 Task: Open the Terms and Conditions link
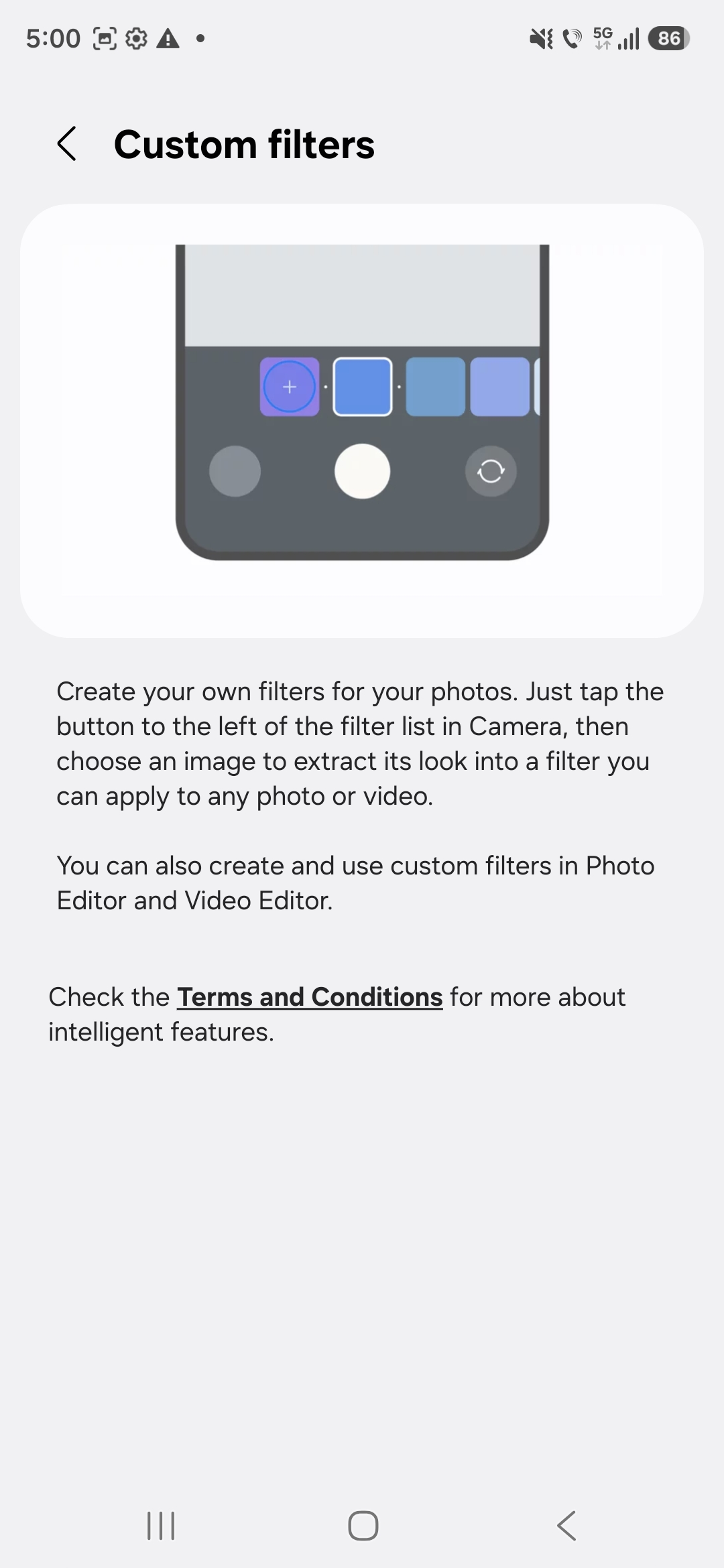click(310, 997)
